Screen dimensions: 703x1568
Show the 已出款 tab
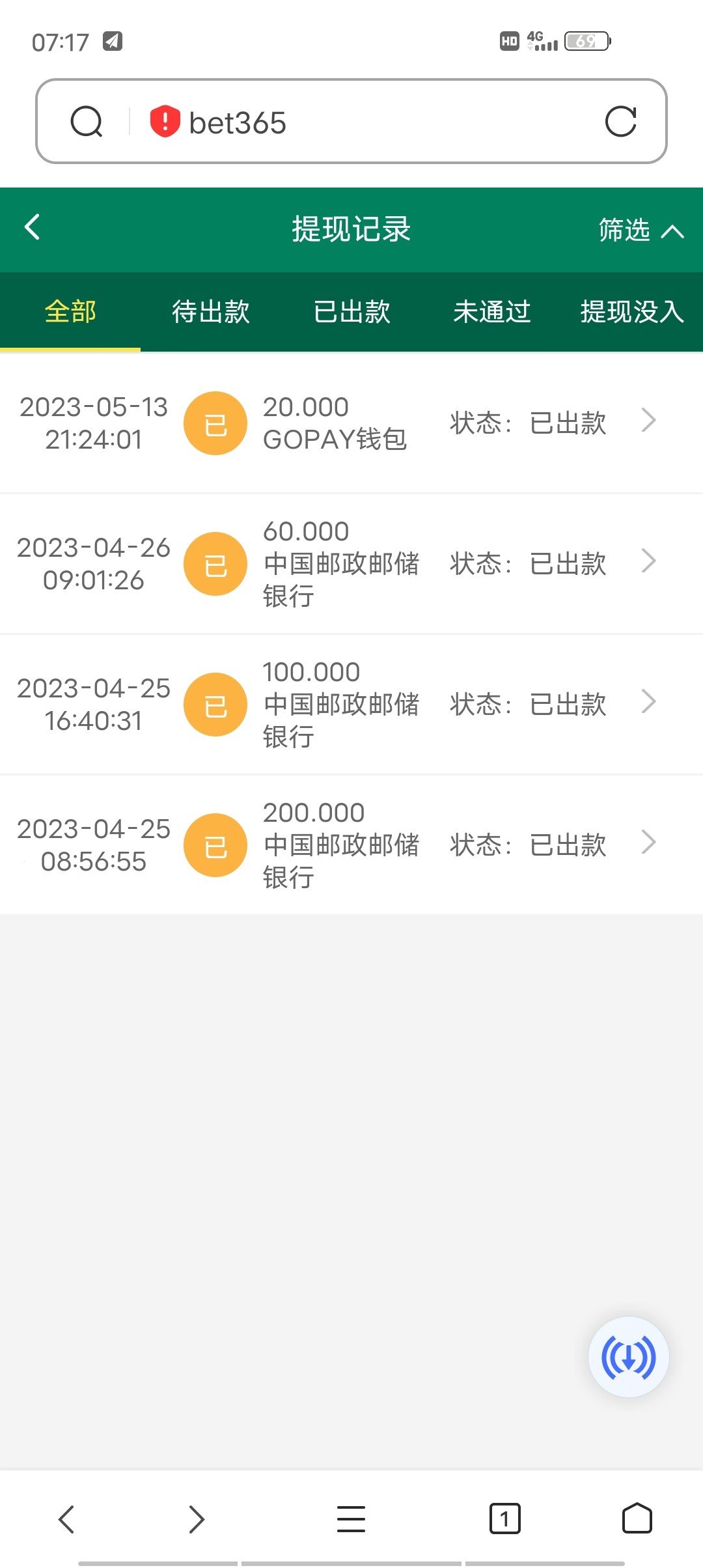point(351,312)
